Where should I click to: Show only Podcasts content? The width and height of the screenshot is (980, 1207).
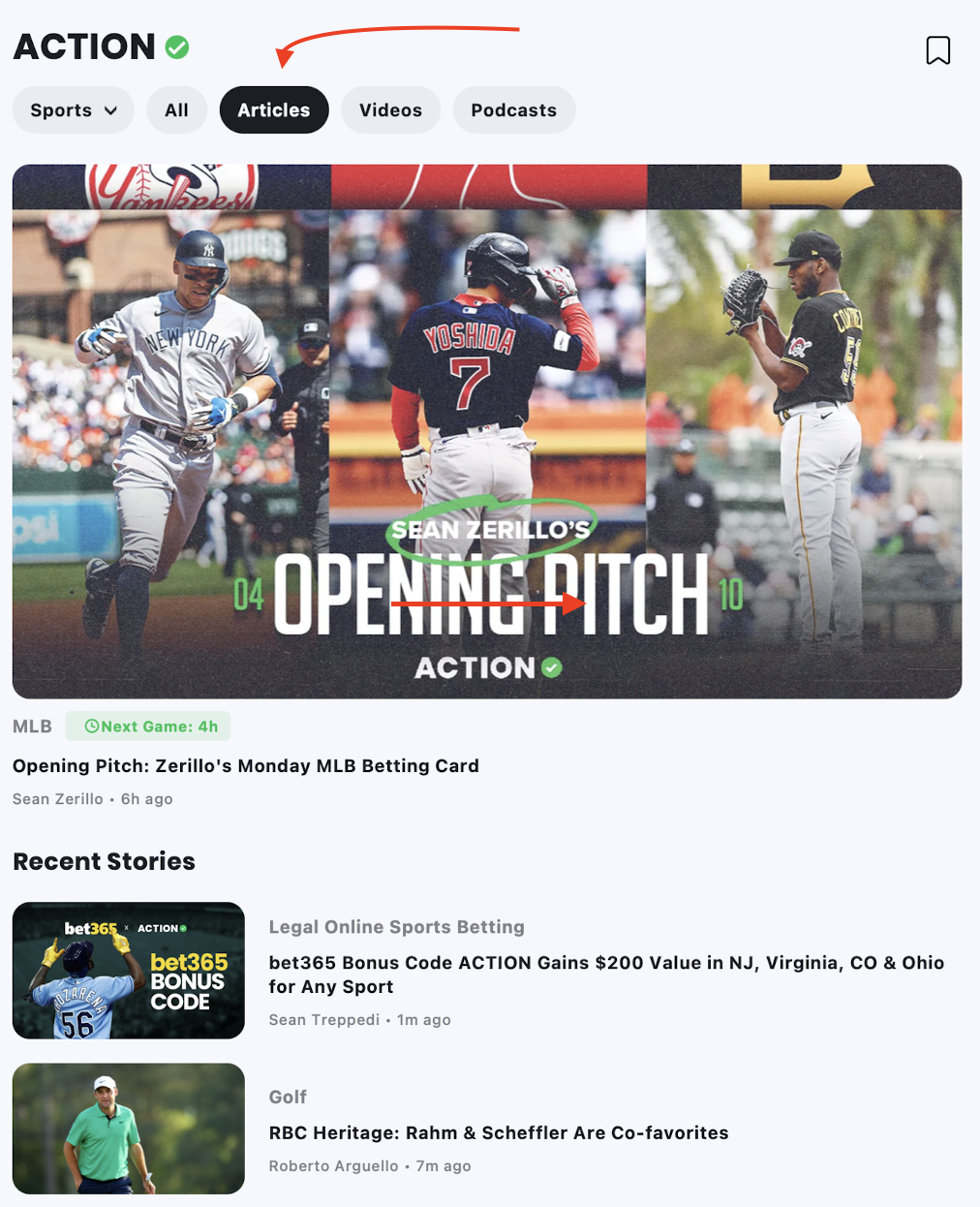(x=513, y=110)
